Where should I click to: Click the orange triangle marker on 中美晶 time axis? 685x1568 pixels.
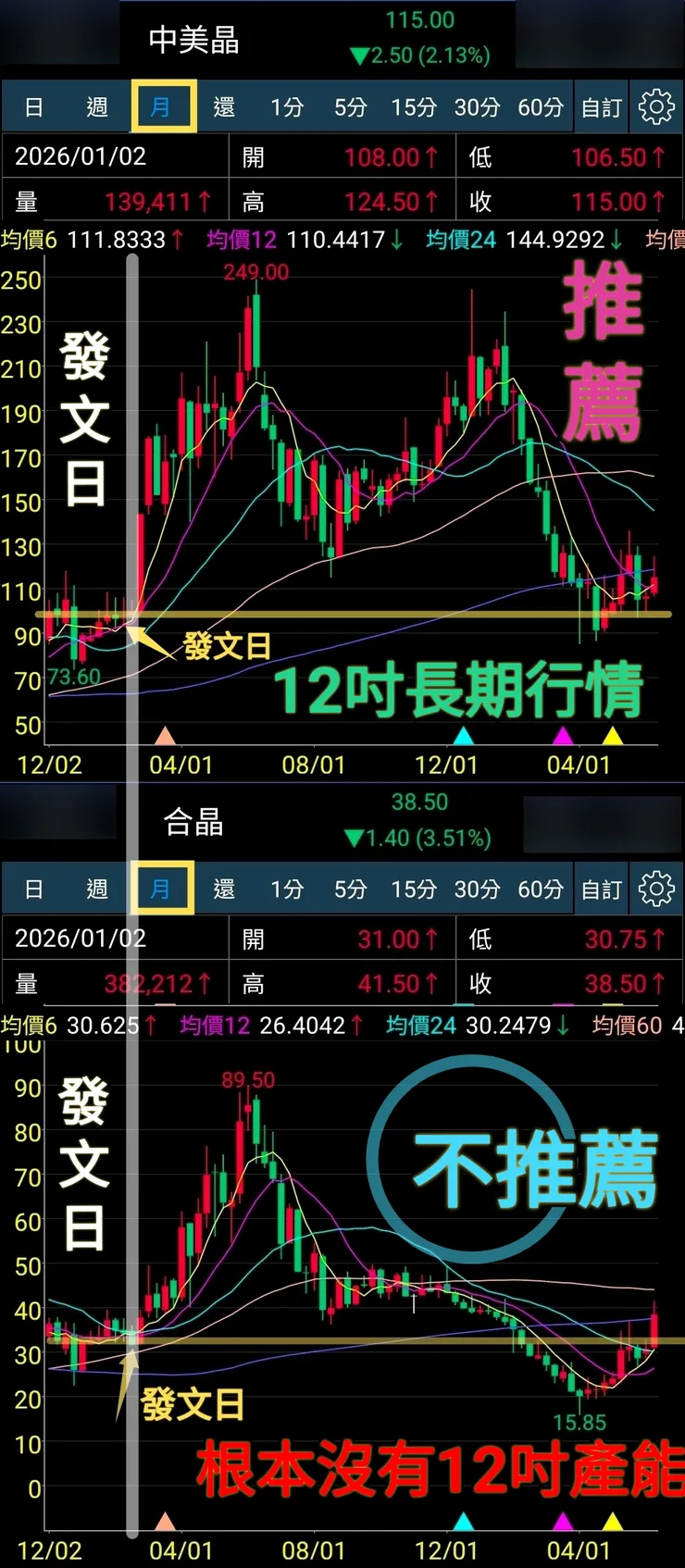pyautogui.click(x=165, y=735)
